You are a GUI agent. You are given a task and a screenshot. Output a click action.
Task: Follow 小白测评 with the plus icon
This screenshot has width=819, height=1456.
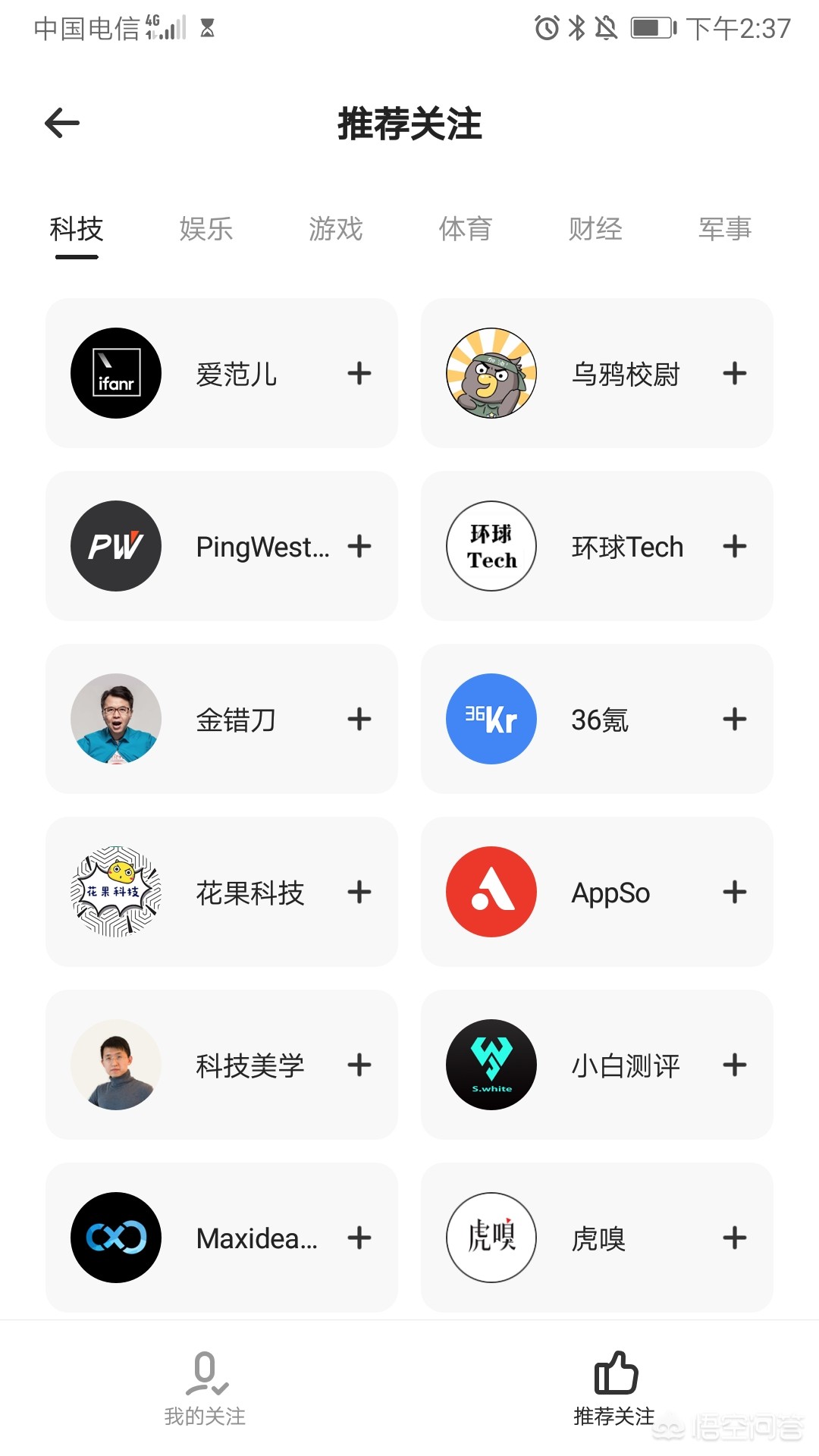tap(734, 1065)
